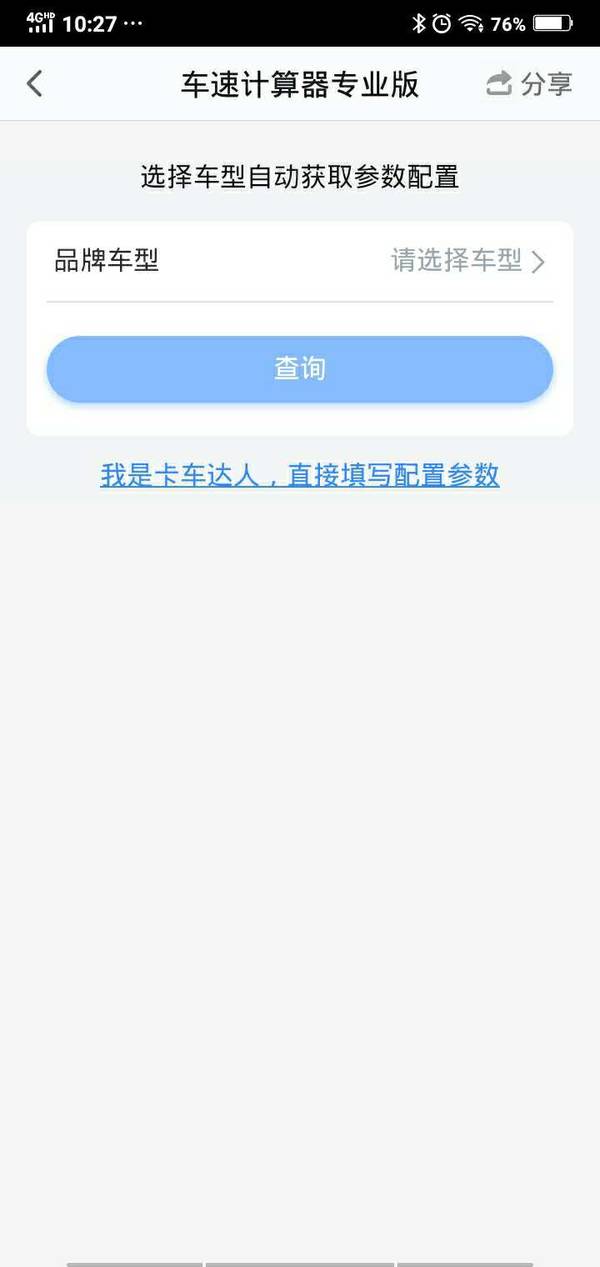Share the speed calculator via 分享
Viewport: 600px width, 1267px height.
529,84
